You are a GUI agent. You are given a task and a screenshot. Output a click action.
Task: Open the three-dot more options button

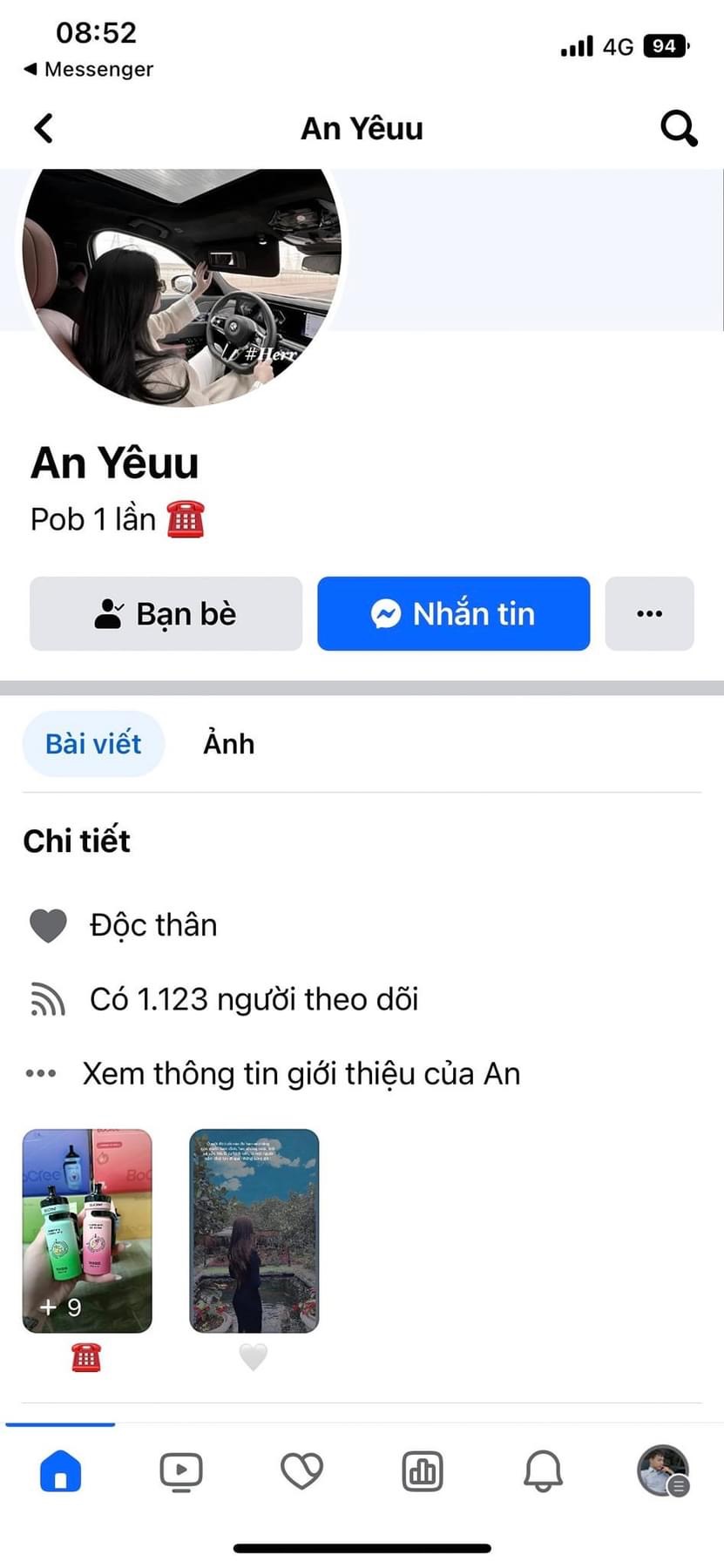[x=649, y=613]
